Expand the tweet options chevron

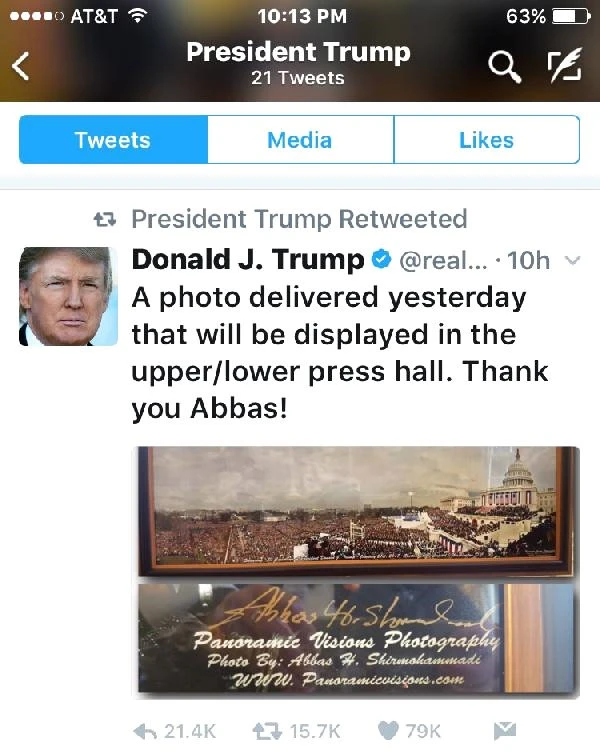tap(573, 261)
